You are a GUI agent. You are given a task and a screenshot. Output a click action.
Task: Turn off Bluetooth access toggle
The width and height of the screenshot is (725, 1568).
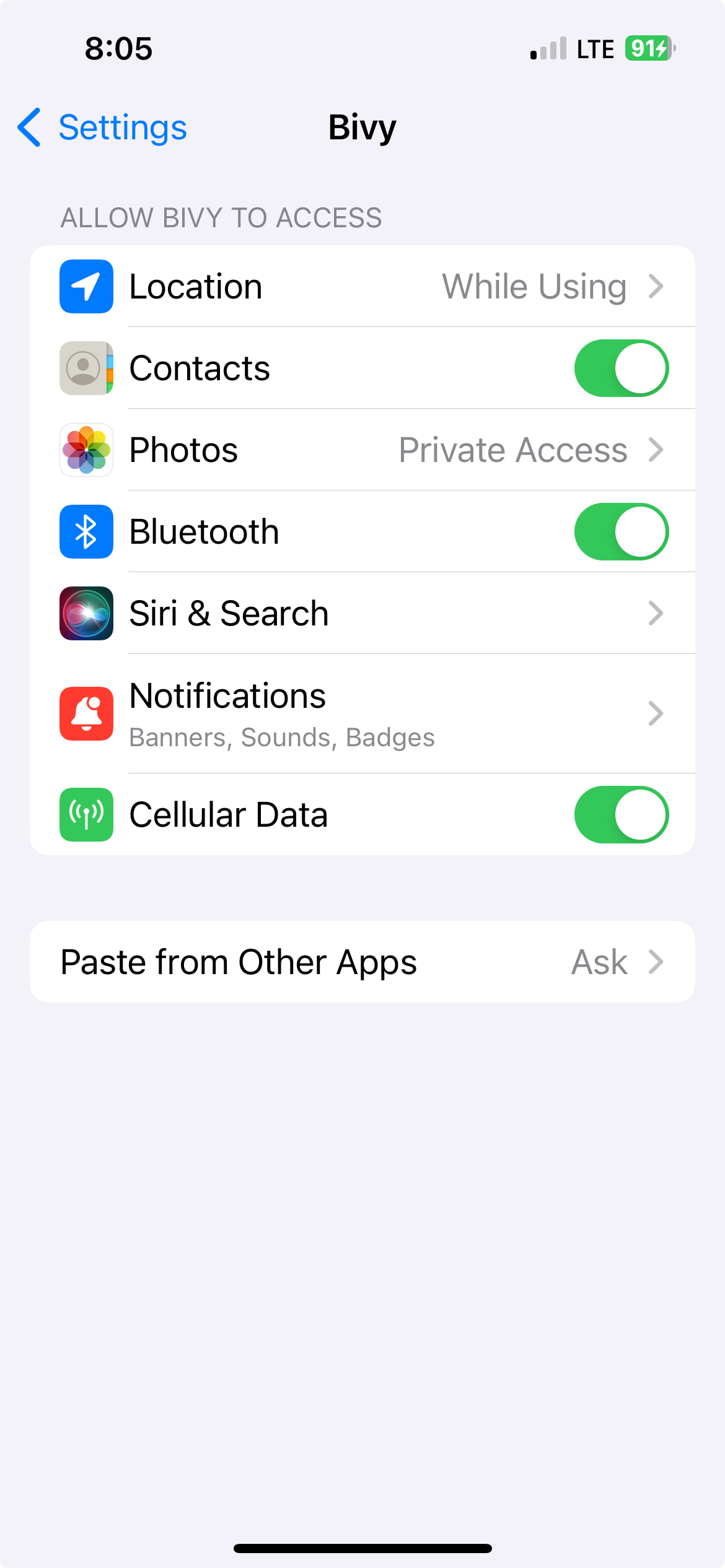622,531
